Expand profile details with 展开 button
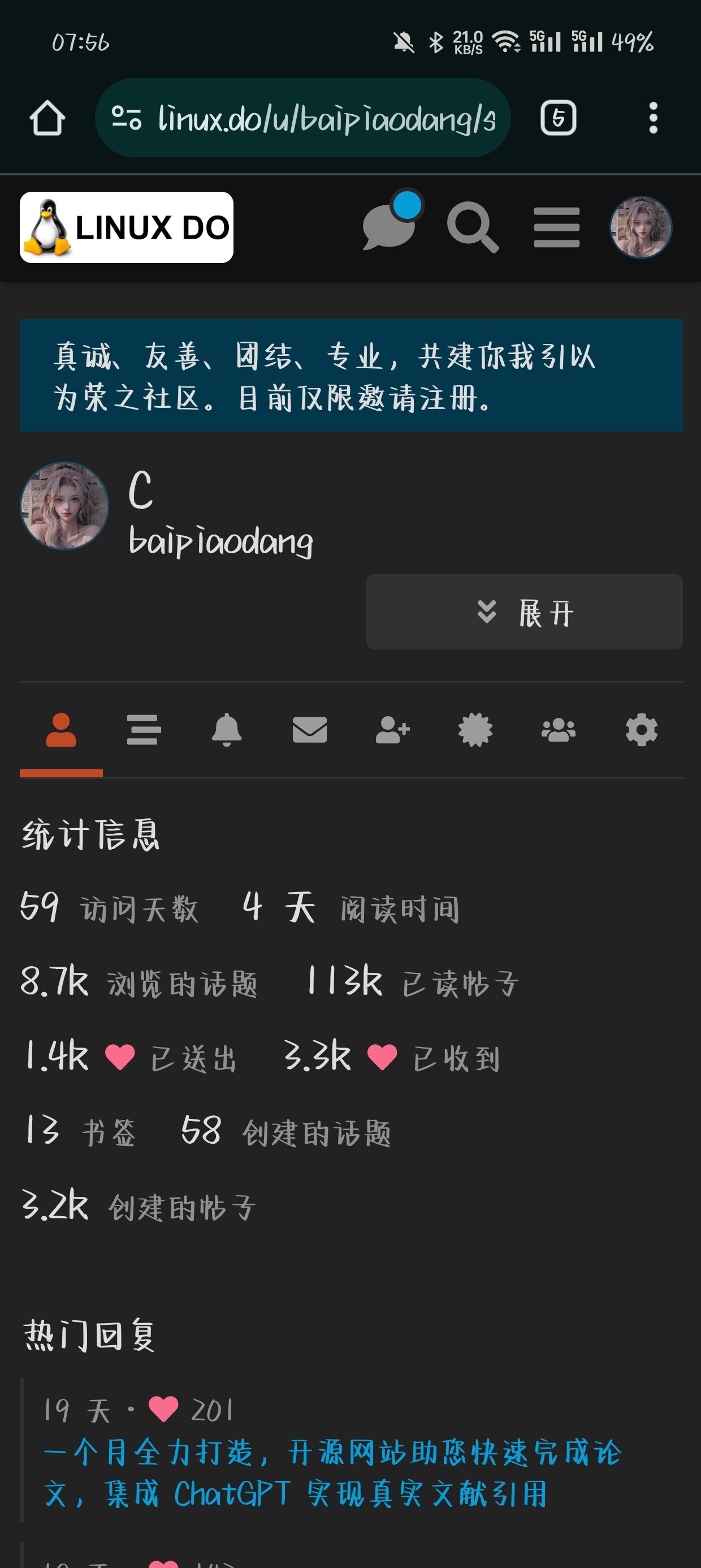The width and height of the screenshot is (701, 1568). 524,611
